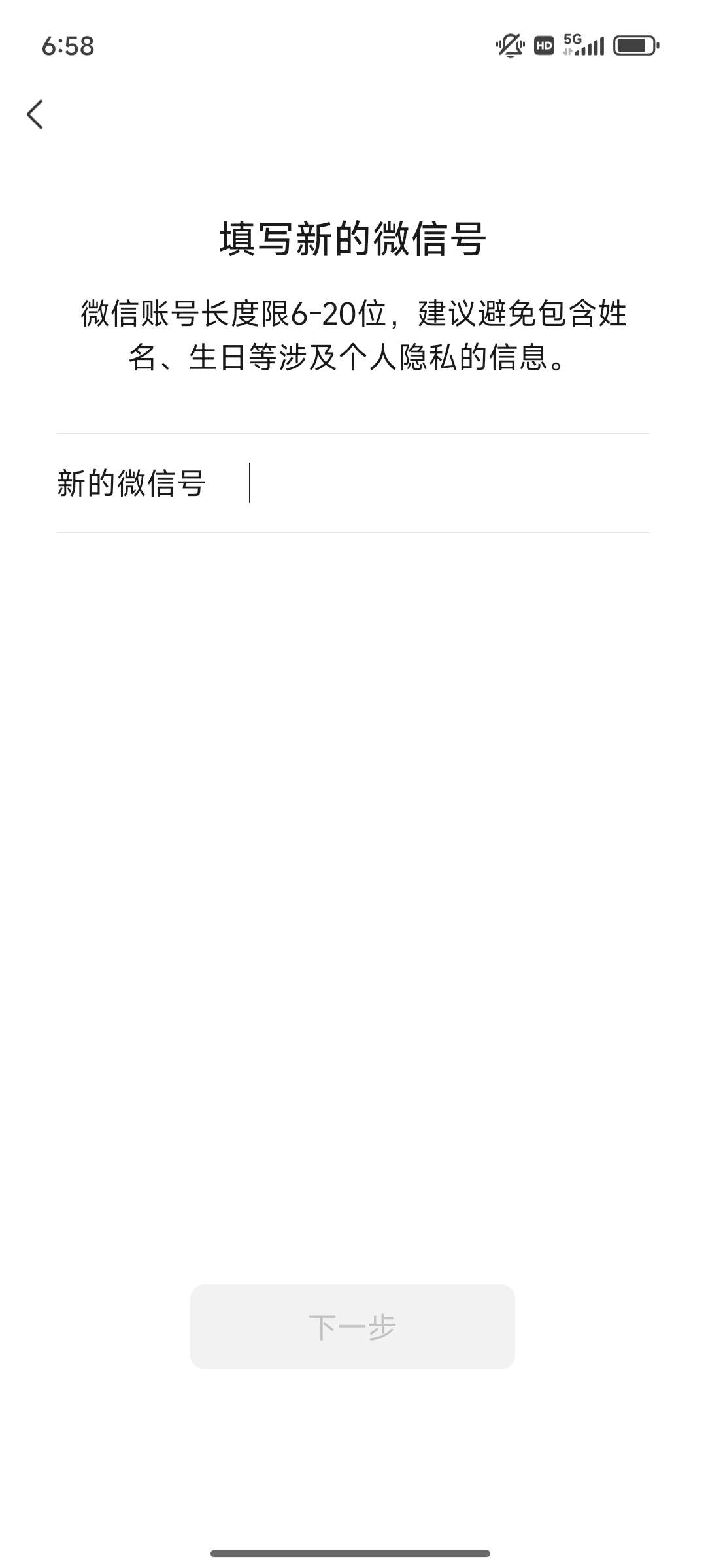Go back using the top-left arrow
The width and height of the screenshot is (706, 1568).
coord(35,115)
